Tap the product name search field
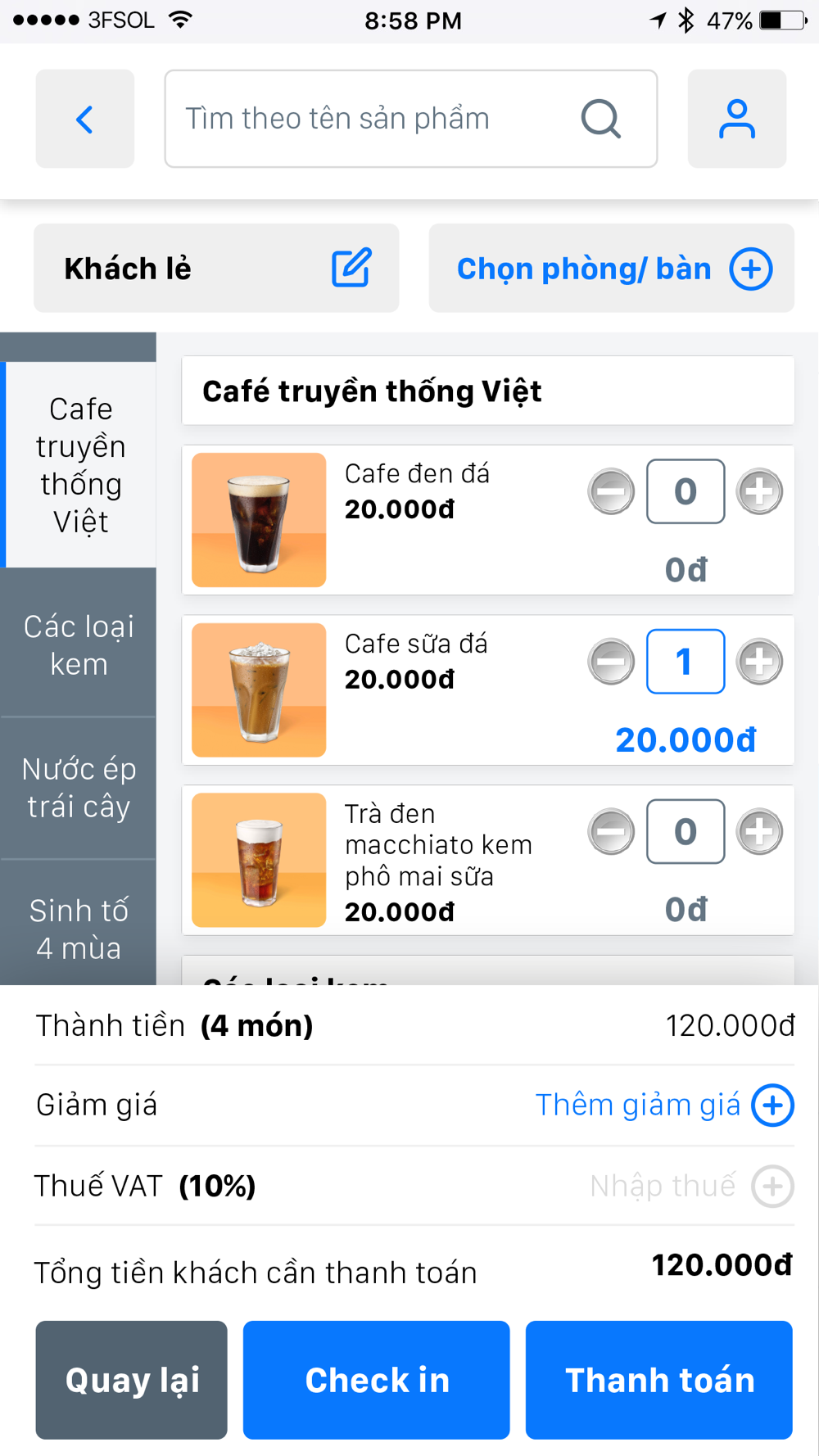 click(x=377, y=120)
